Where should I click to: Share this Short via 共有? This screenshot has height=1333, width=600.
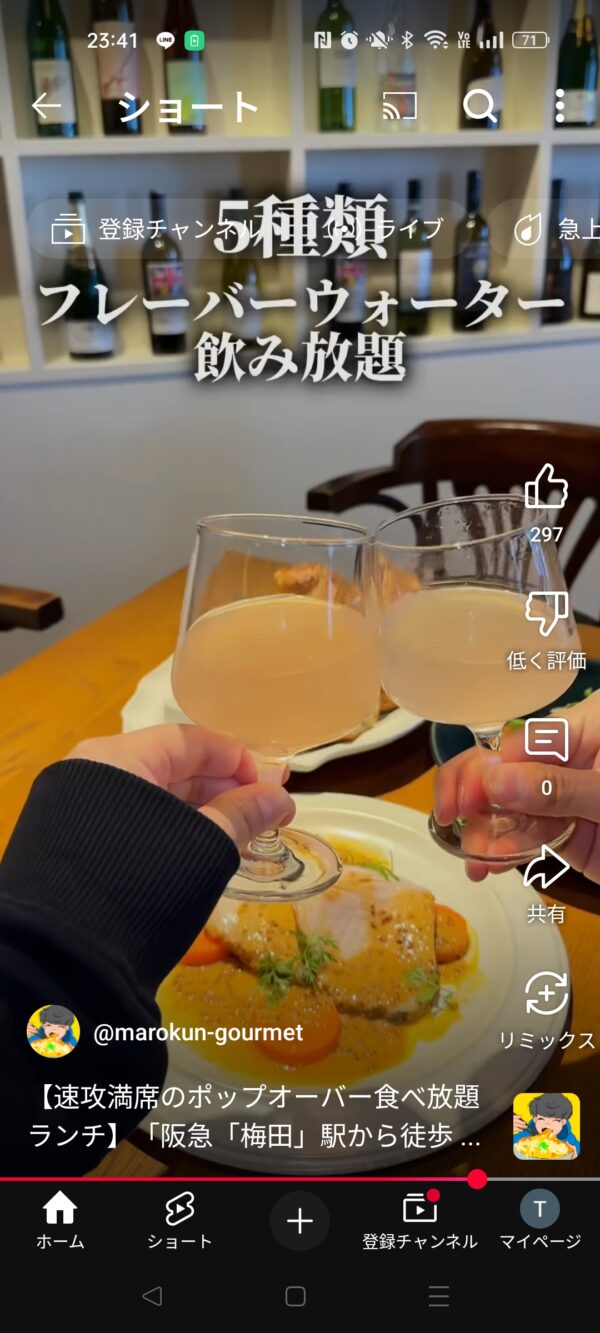point(546,868)
